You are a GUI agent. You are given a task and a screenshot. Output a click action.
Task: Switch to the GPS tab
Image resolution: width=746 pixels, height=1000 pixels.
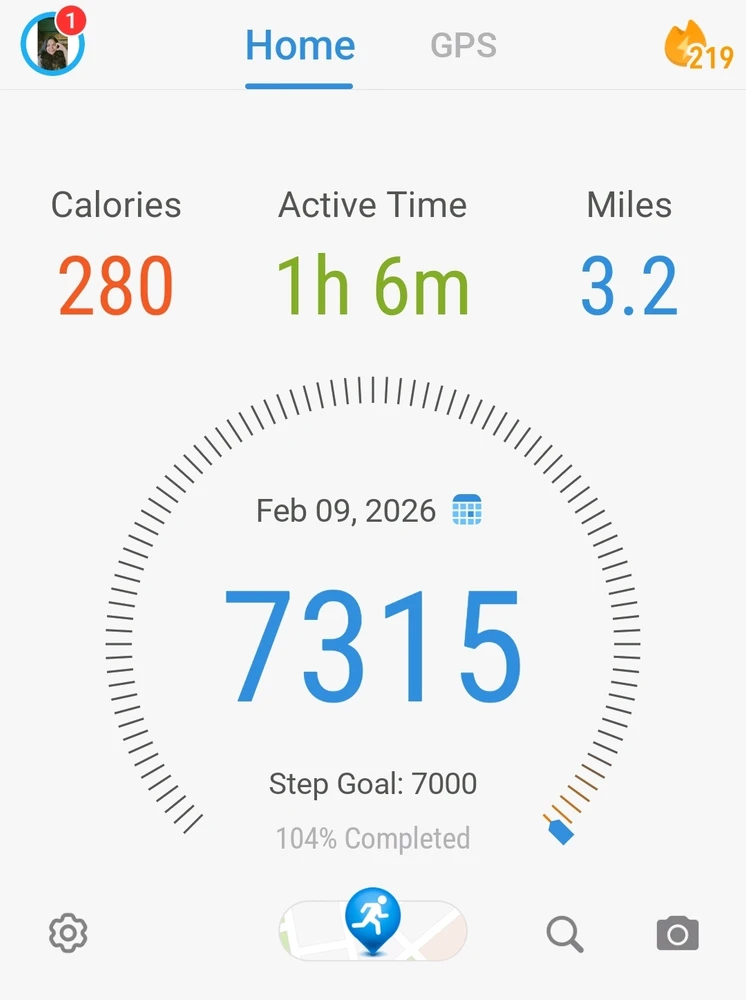point(463,46)
